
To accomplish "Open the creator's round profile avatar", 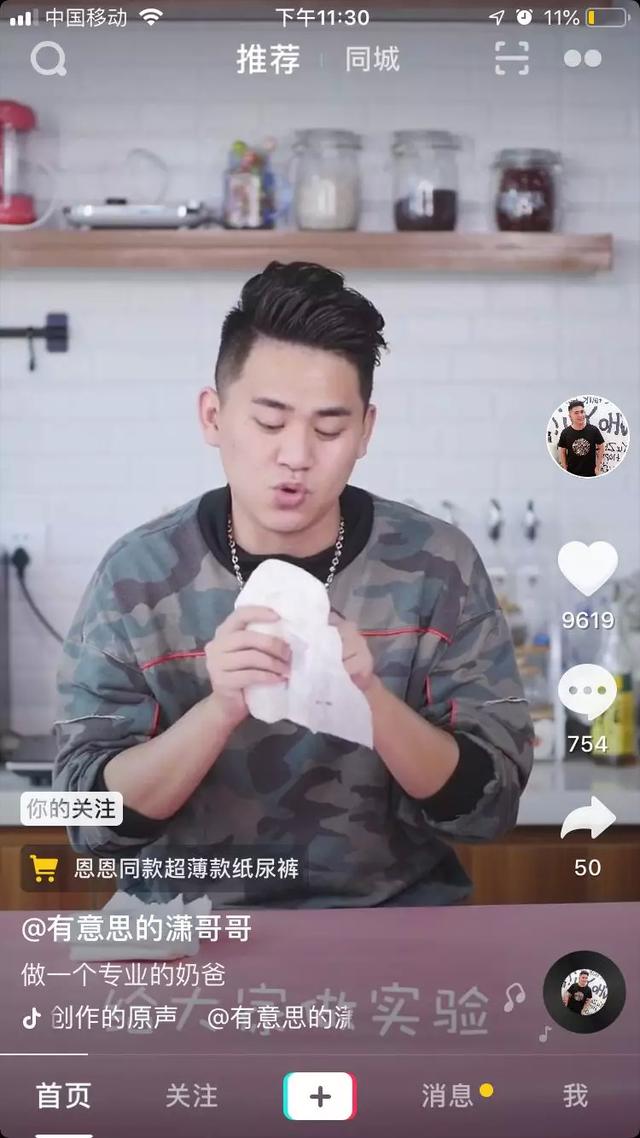I will click(588, 436).
